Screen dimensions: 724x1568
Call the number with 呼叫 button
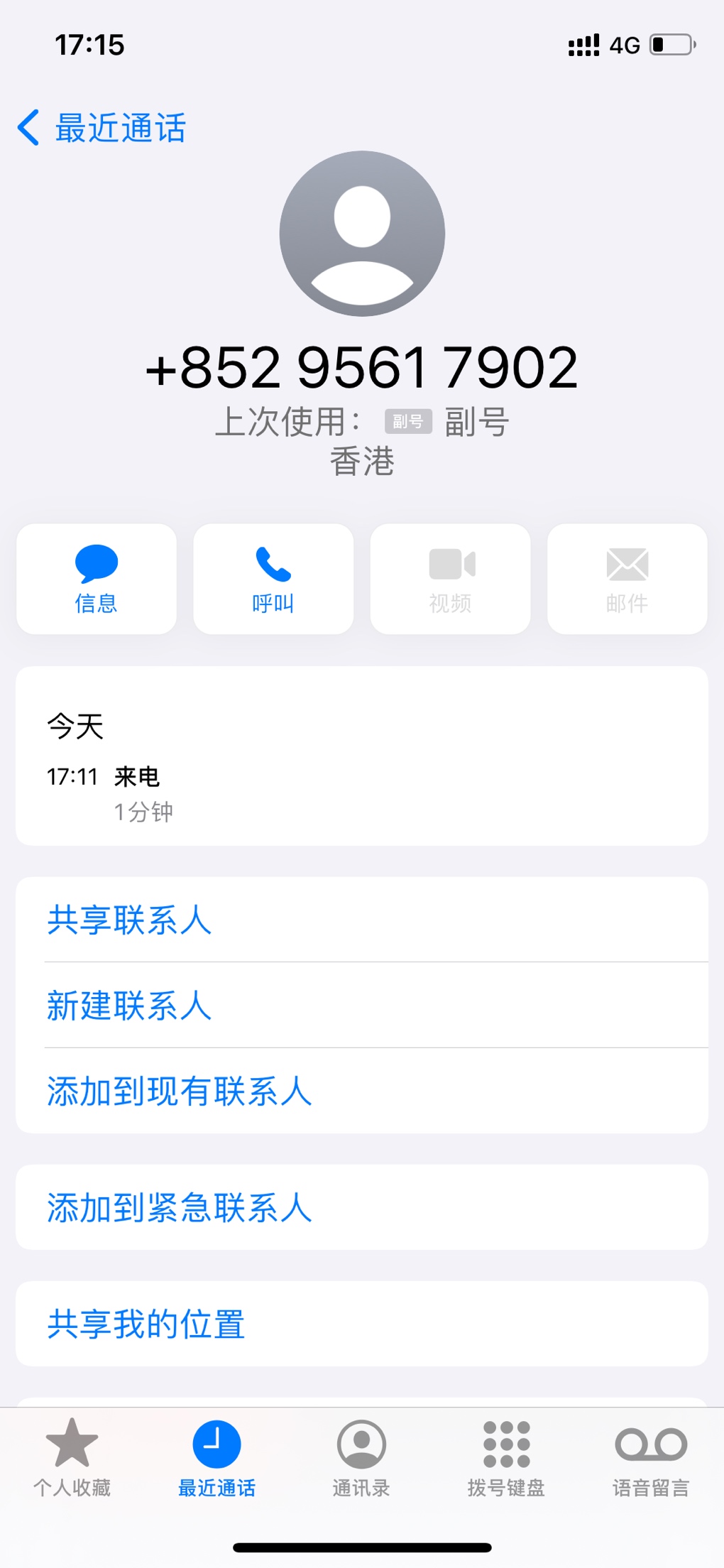(x=273, y=579)
